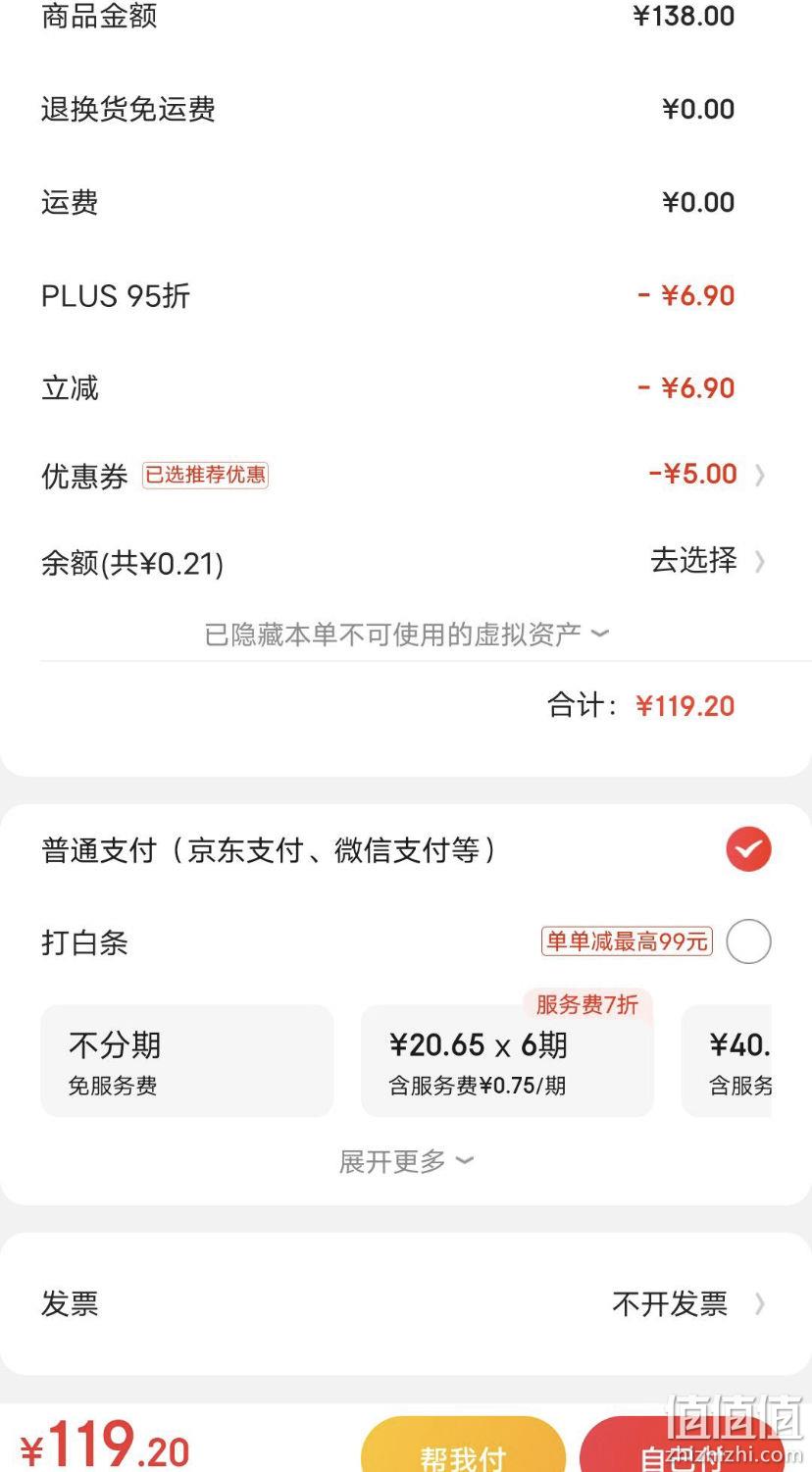The image size is (812, 1472).
Task: Open the 优惠券 coupon selection row
Action: (x=404, y=476)
